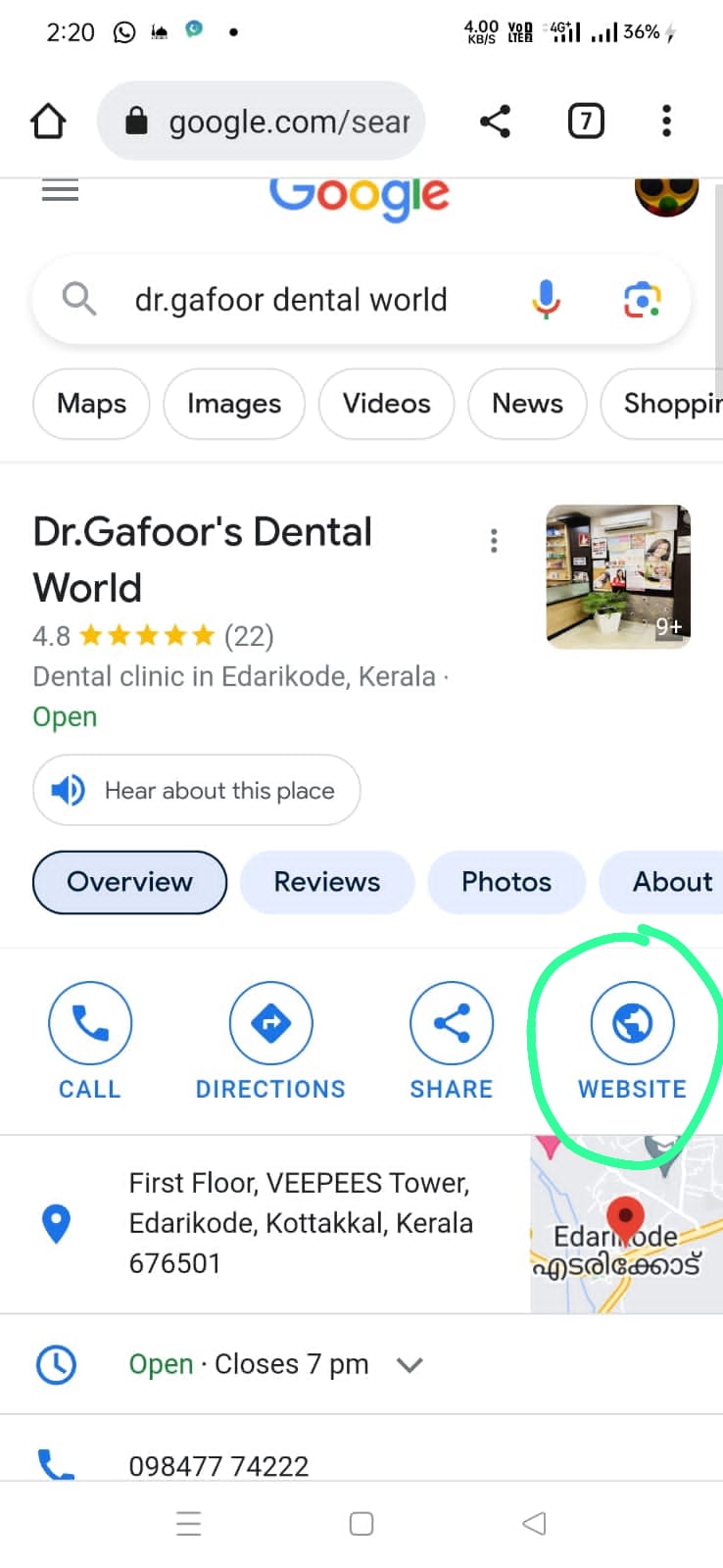Tap the location pin beside the address
723x1568 pixels.
pos(56,1222)
